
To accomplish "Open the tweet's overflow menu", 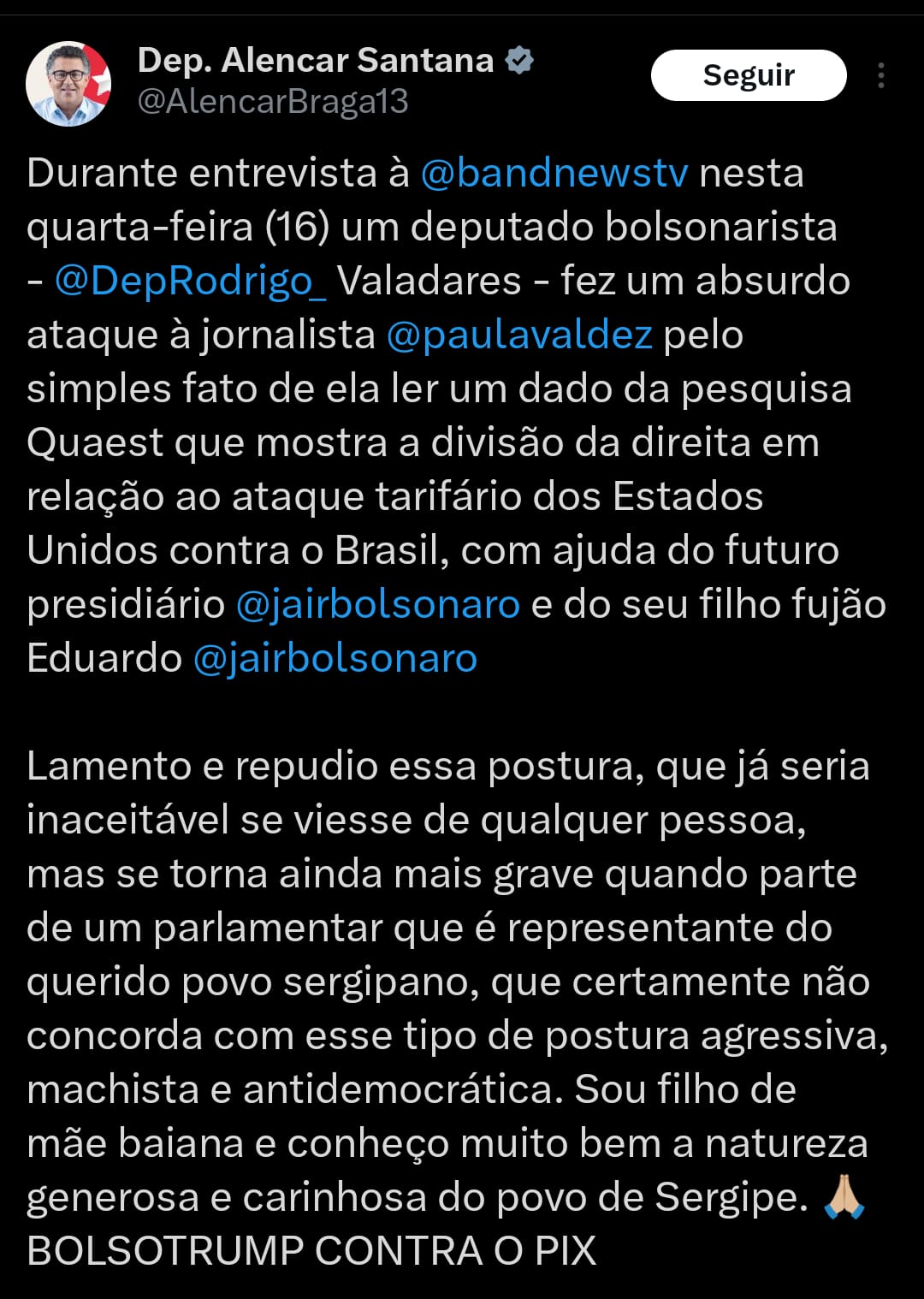I will click(x=880, y=76).
